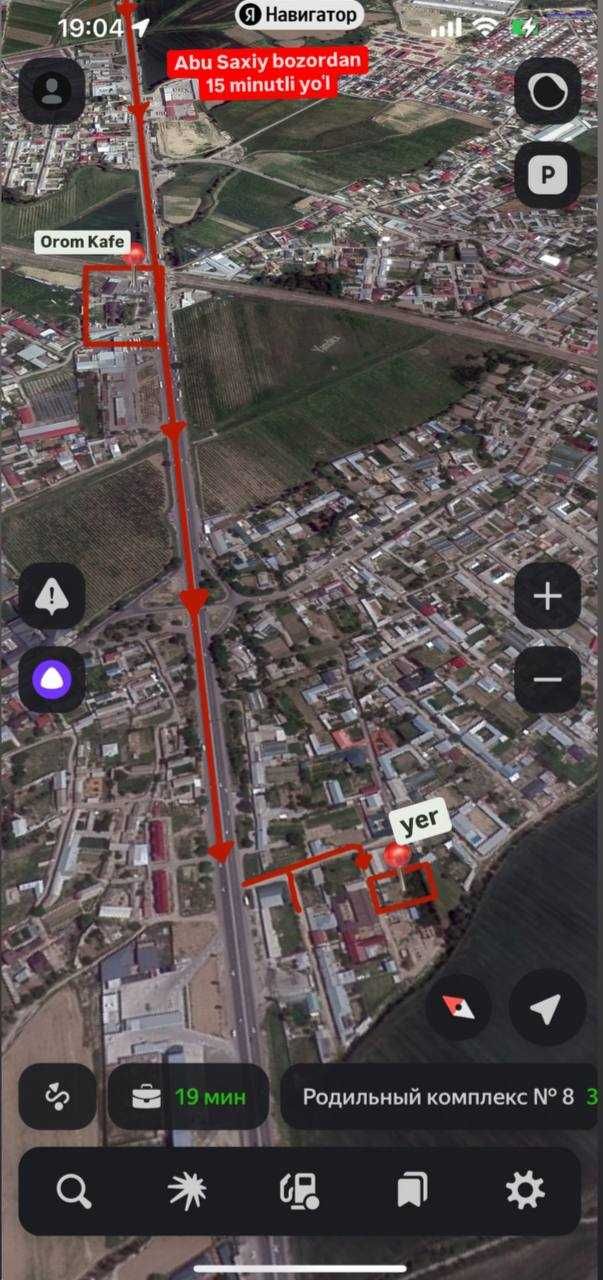Image resolution: width=603 pixels, height=1280 pixels.
Task: Open the sparkle icon in the bottom toolbar
Action: pyautogui.click(x=187, y=1190)
